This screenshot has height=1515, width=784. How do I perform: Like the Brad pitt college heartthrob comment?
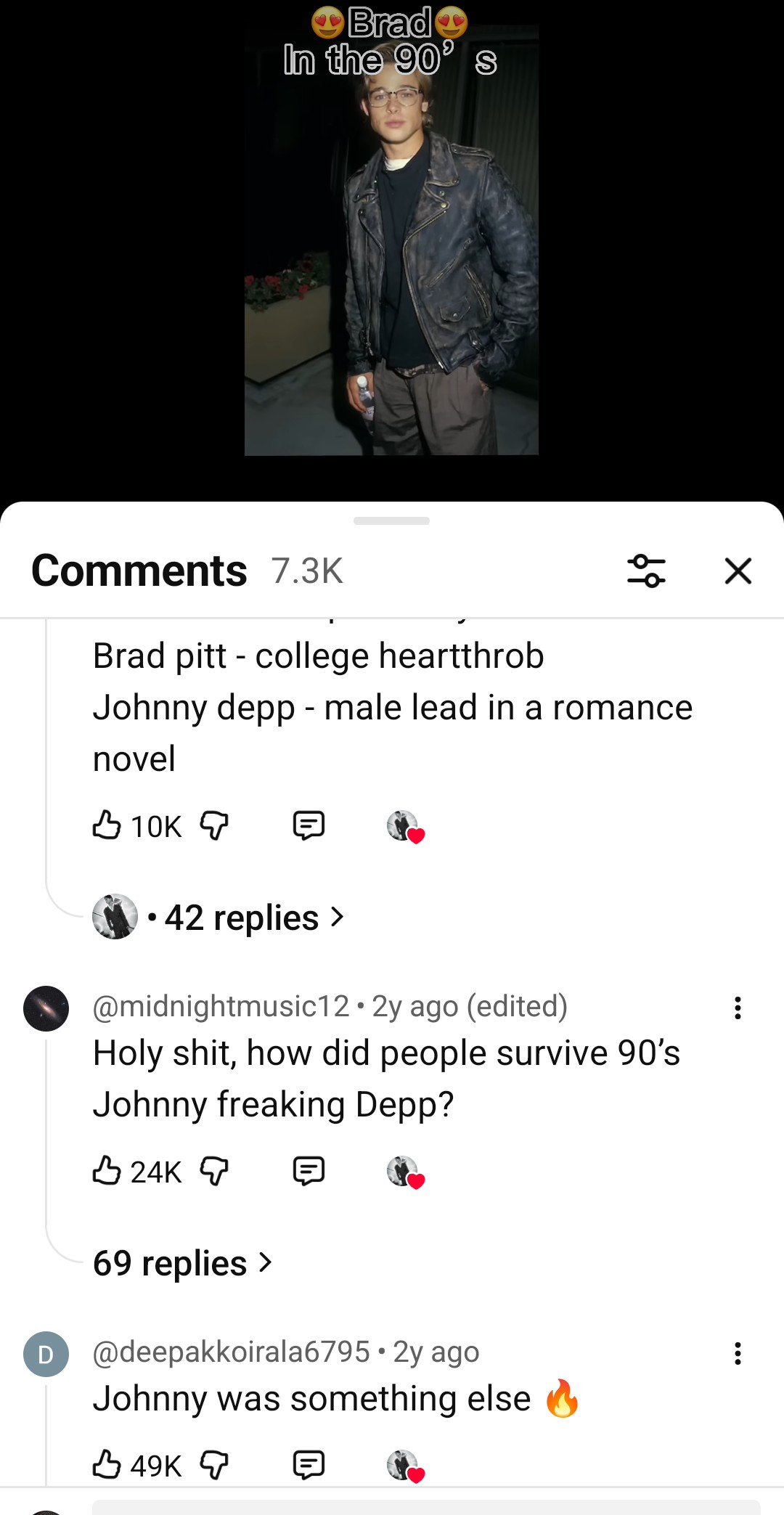[107, 825]
